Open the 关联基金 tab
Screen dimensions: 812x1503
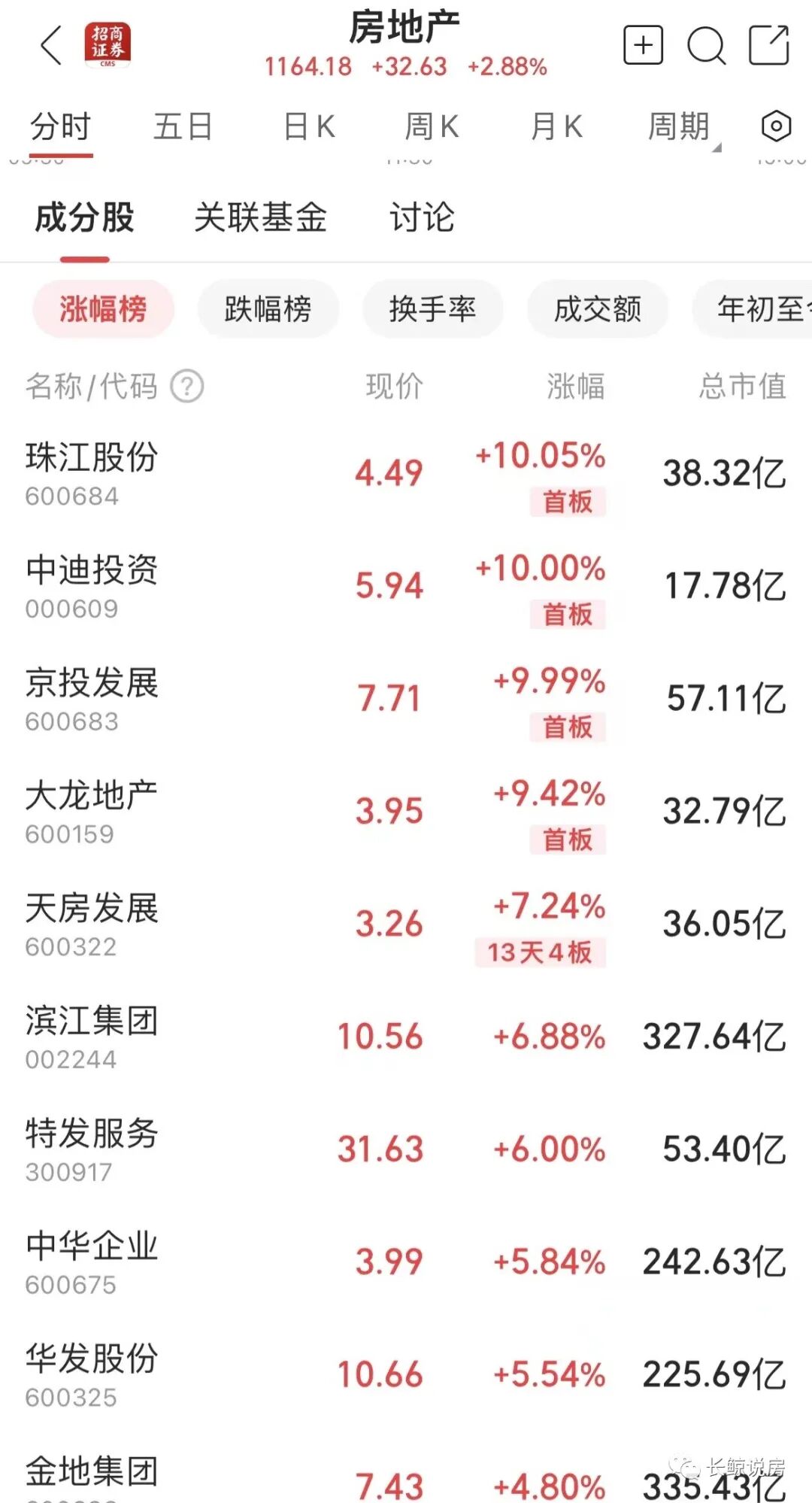tap(260, 218)
